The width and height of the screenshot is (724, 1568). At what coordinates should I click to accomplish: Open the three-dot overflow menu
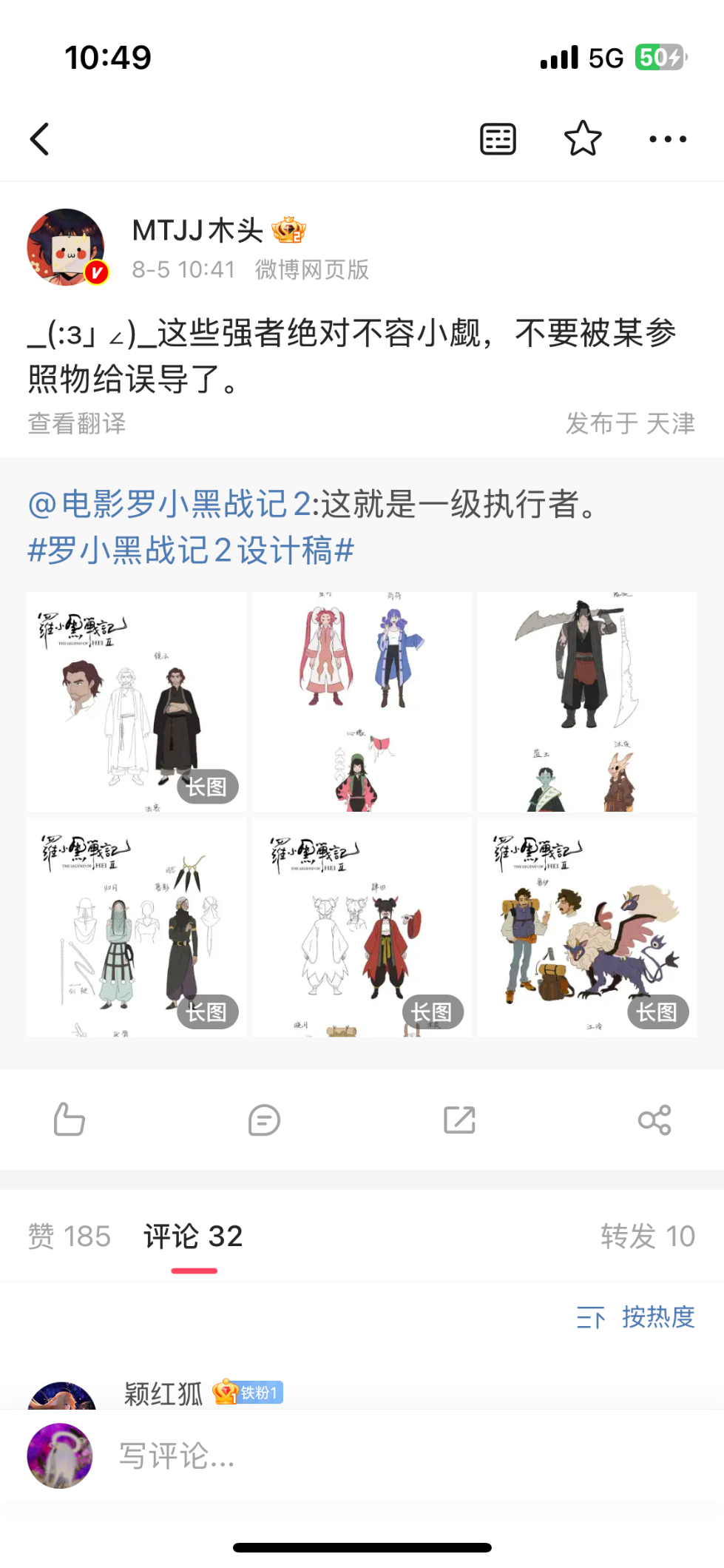[668, 139]
